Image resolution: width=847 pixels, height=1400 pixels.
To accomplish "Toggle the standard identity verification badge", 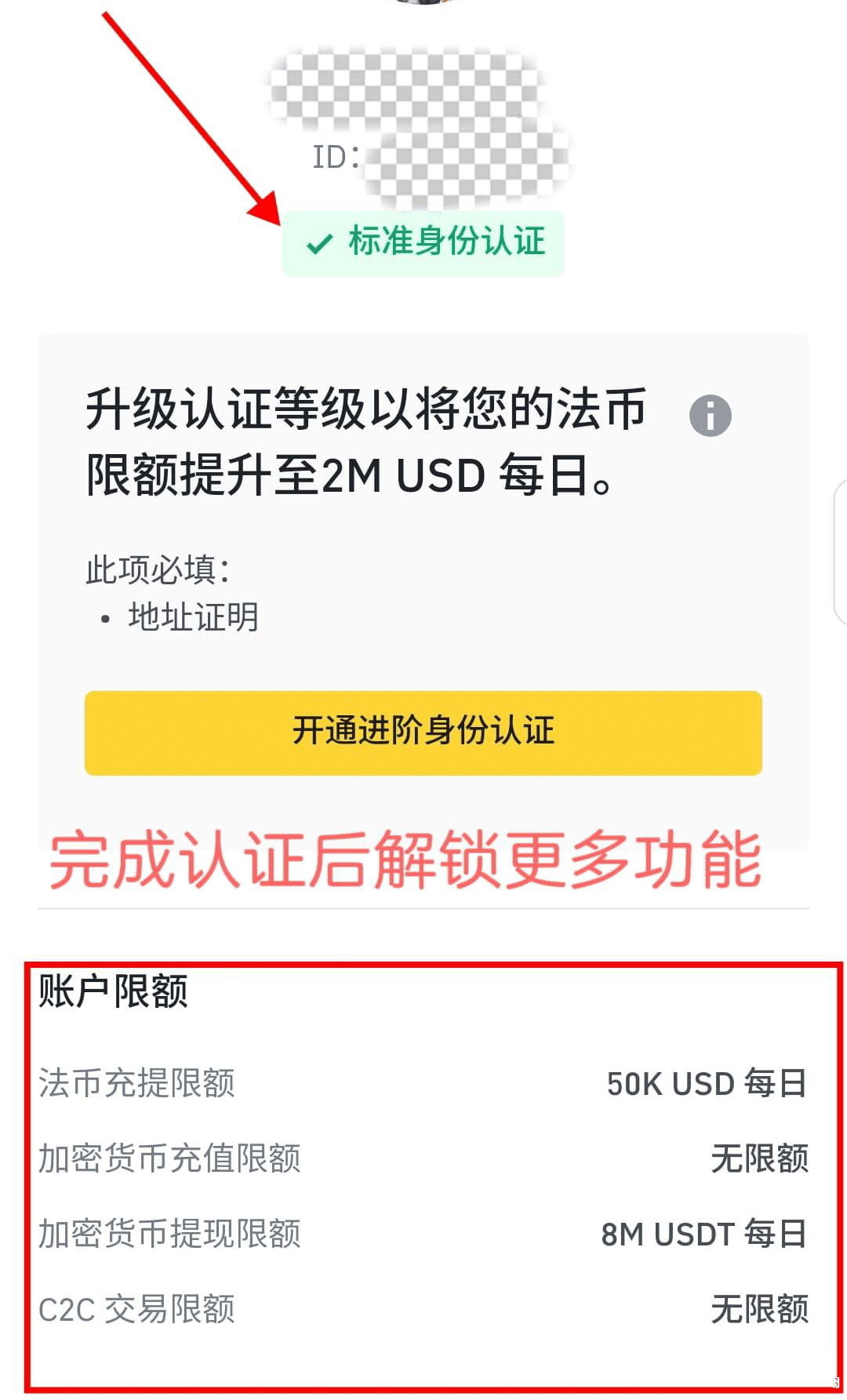I will (x=423, y=244).
